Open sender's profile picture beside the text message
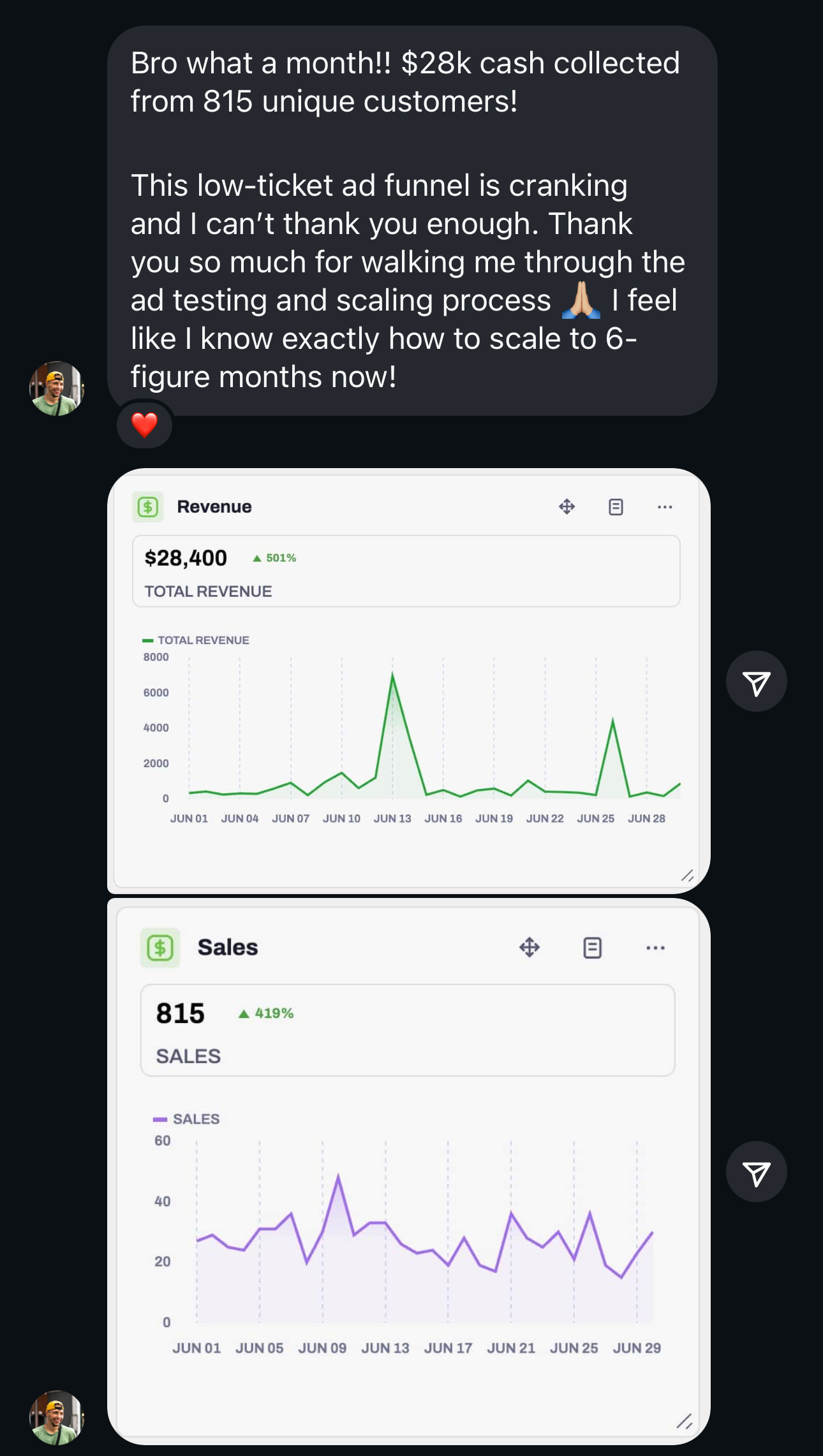Image resolution: width=823 pixels, height=1456 pixels. (x=57, y=388)
